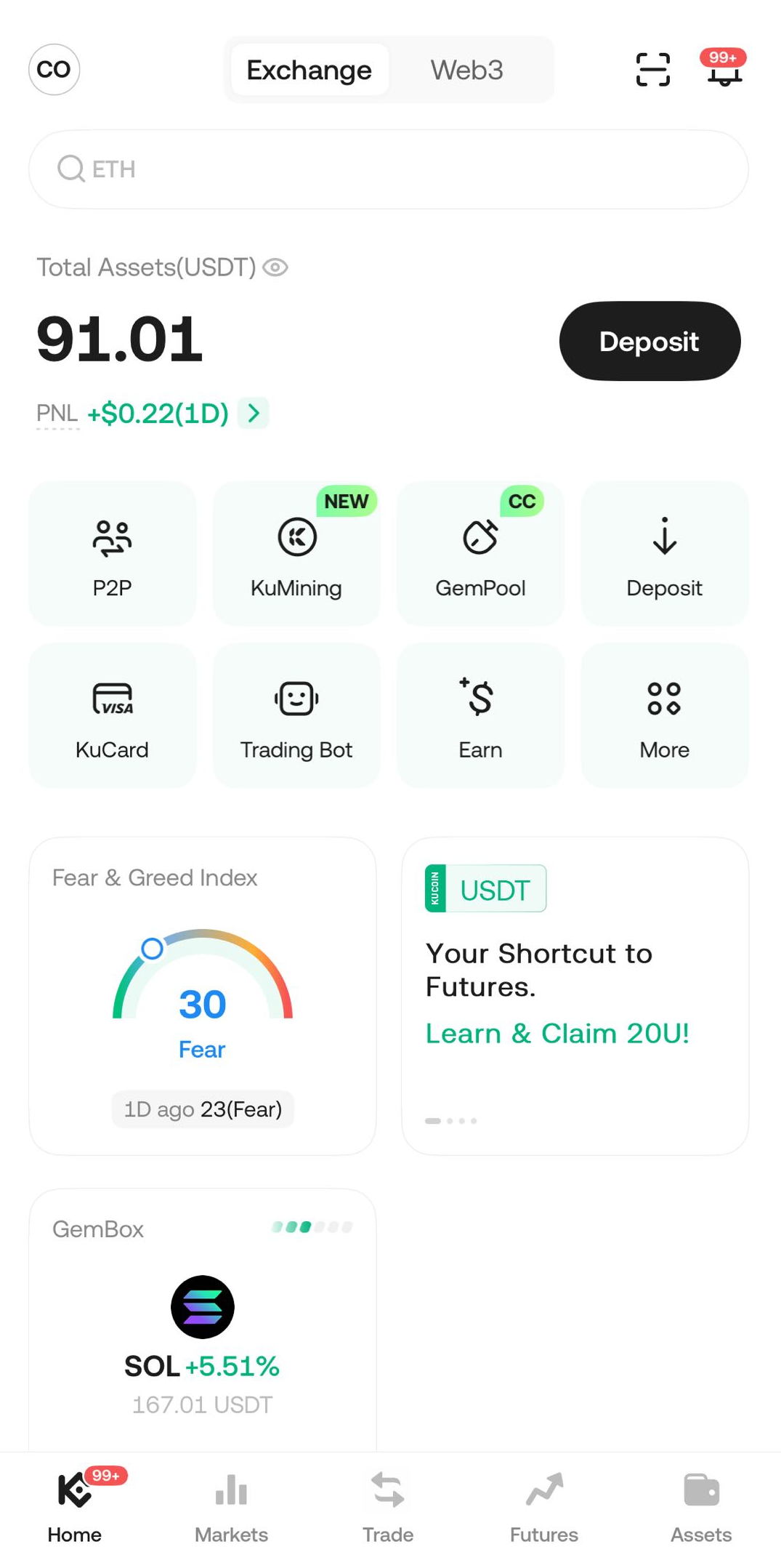Open KuCard
Viewport: 781px width, 1568px height.
pyautogui.click(x=112, y=715)
